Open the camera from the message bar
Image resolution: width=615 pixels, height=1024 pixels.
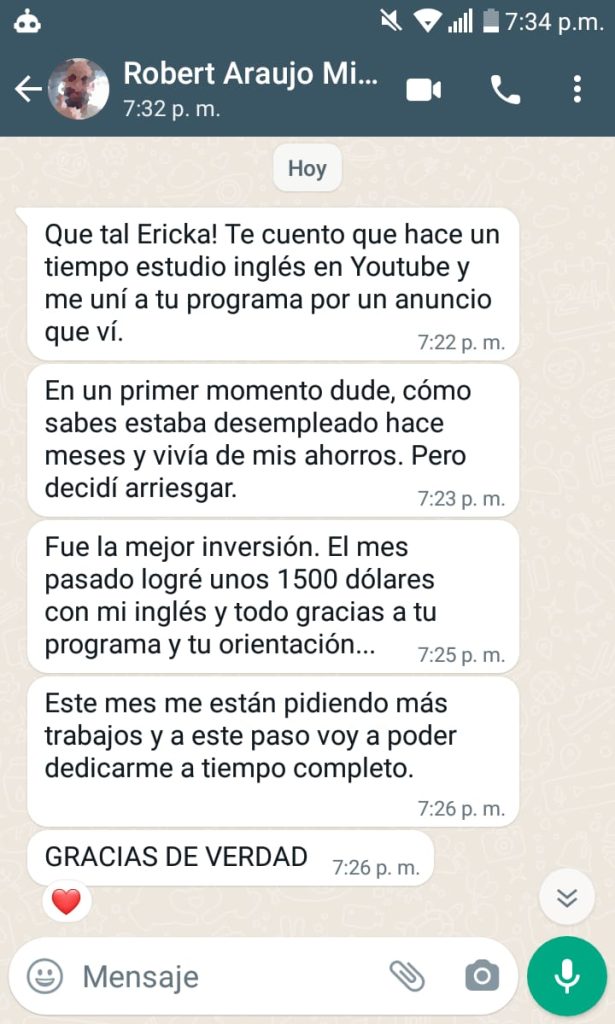482,976
